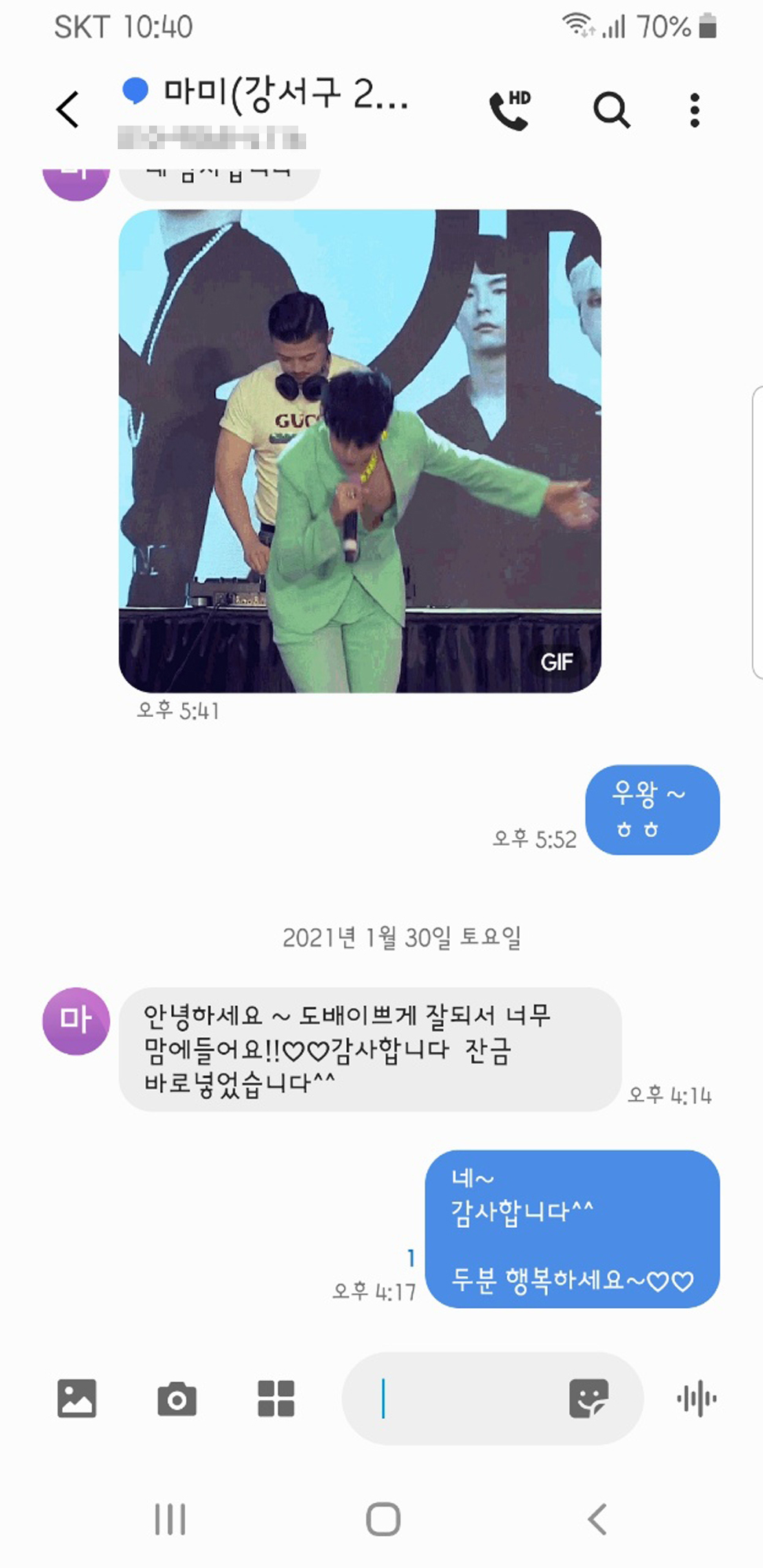
Task: Open the gallery to attach a photo
Action: click(78, 1400)
